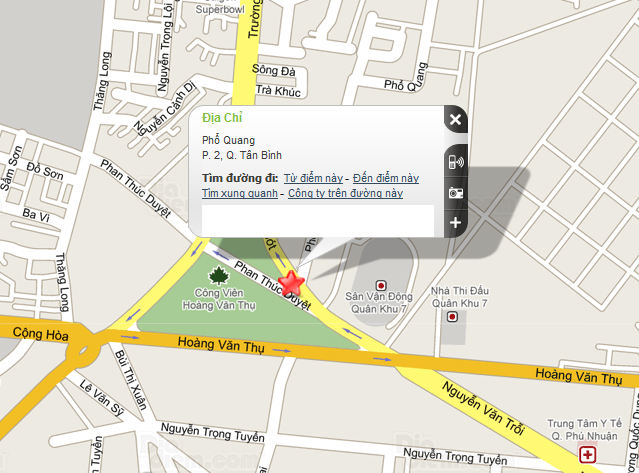This screenshot has height=473, width=639.
Task: Open Công ty trên đường này link
Action: (345, 192)
